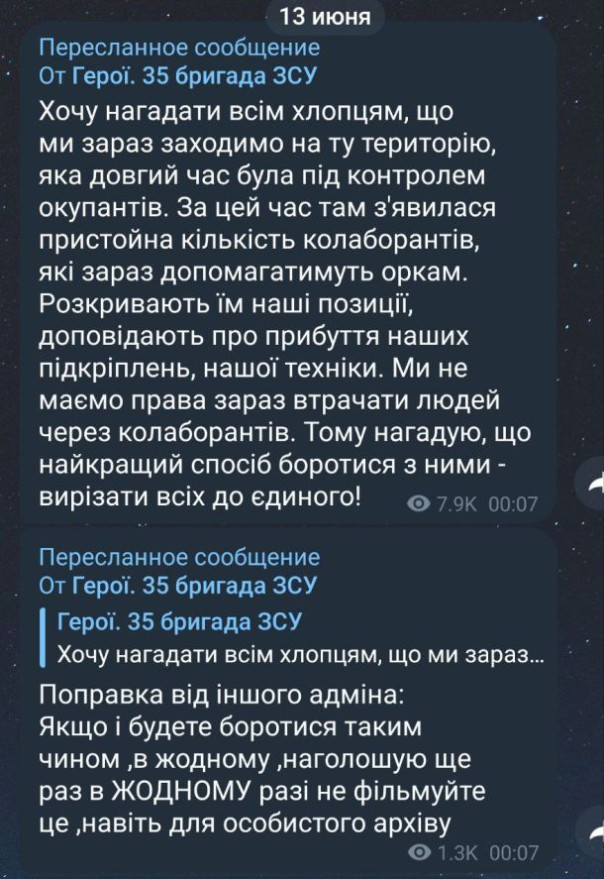604x879 pixels.
Task: Tap the 13 июня date chip
Action: click(x=310, y=17)
